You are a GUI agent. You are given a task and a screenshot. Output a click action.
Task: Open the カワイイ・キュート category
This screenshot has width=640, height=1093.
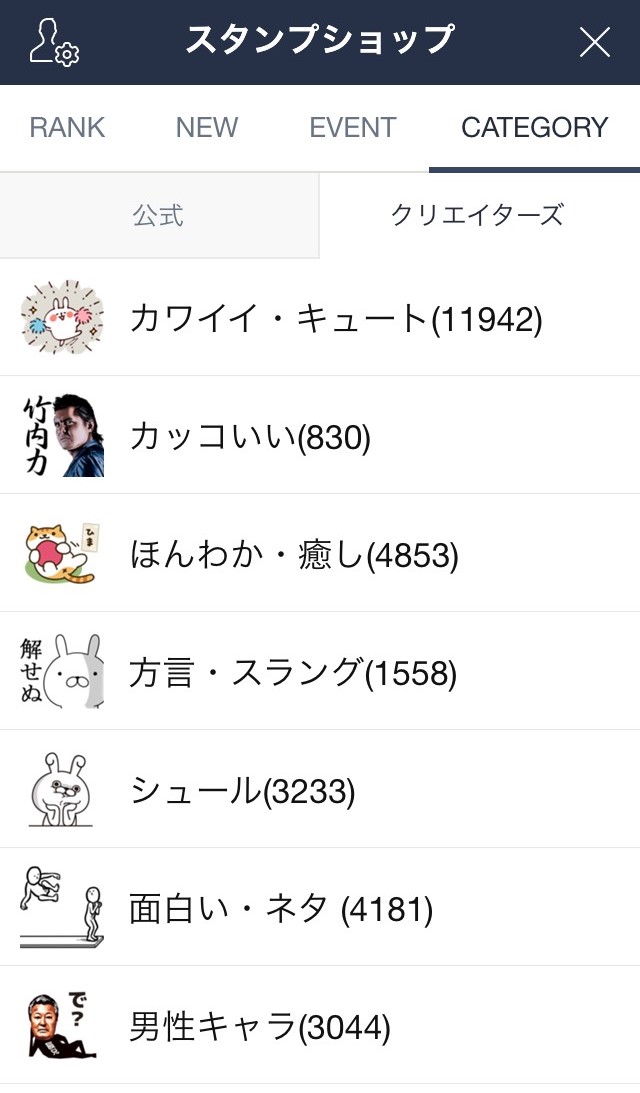point(336,319)
